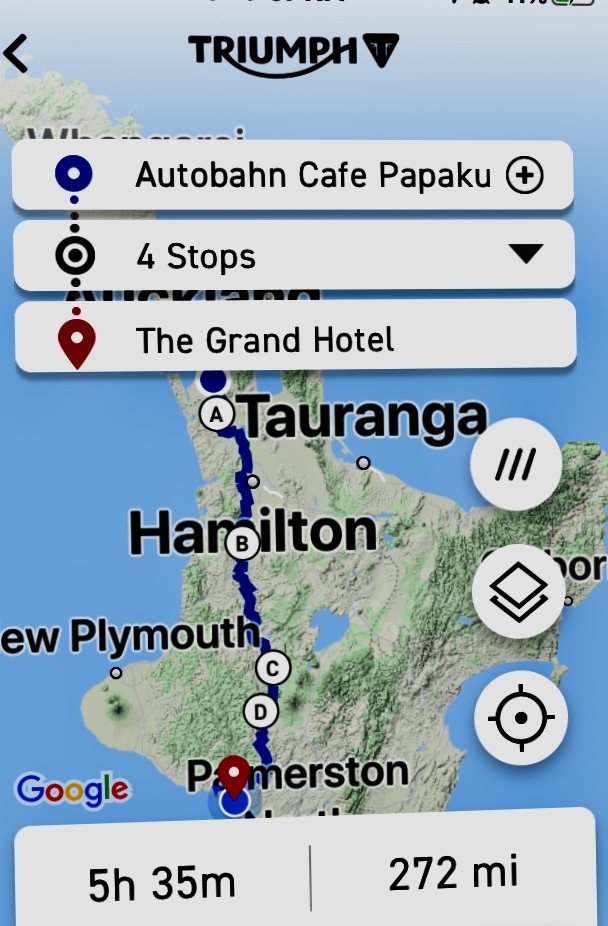Select waypoint marker B on the route

click(241, 544)
